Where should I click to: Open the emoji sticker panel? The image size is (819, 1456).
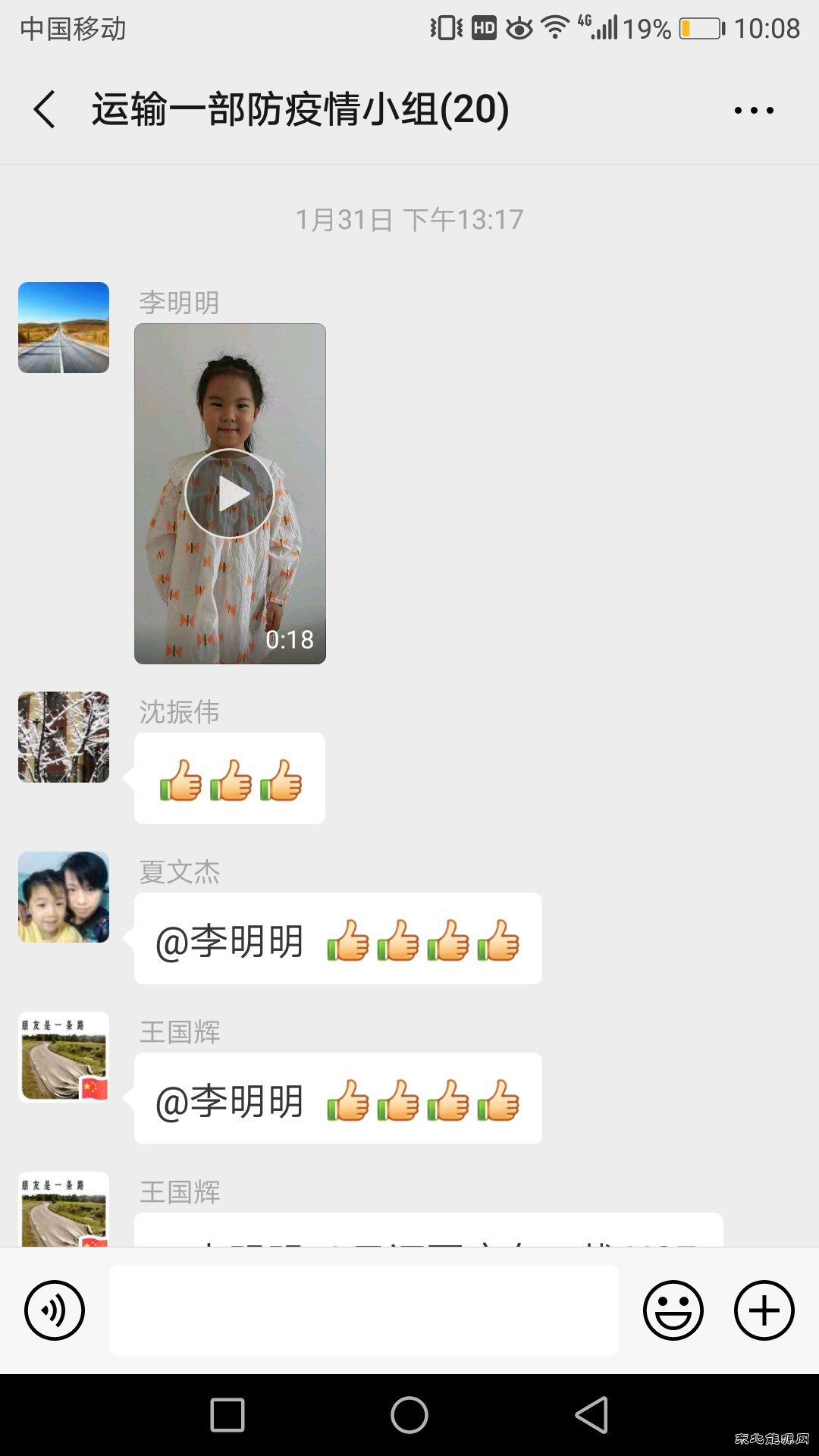pyautogui.click(x=673, y=1310)
